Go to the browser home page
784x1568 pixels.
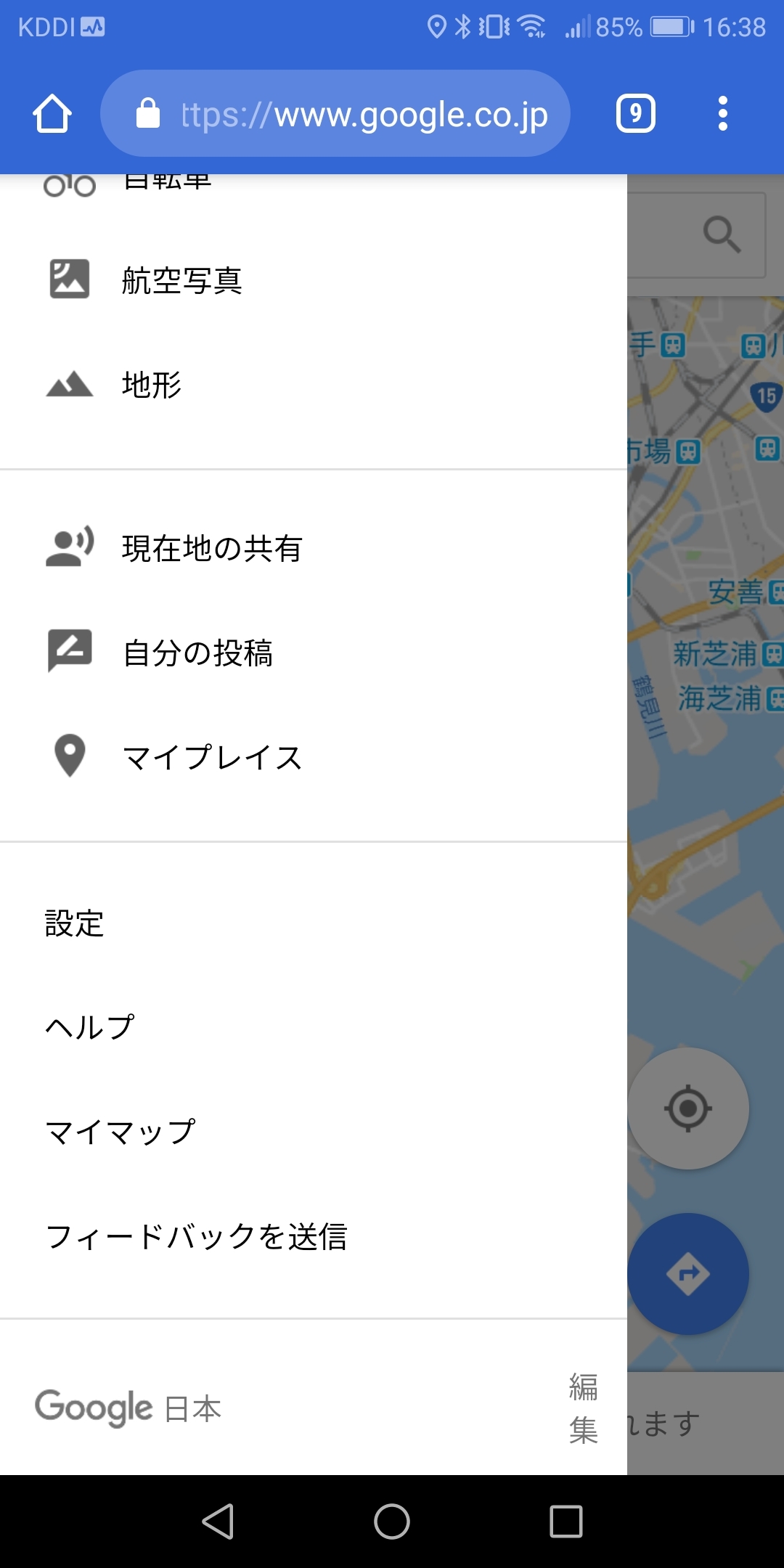coord(52,114)
